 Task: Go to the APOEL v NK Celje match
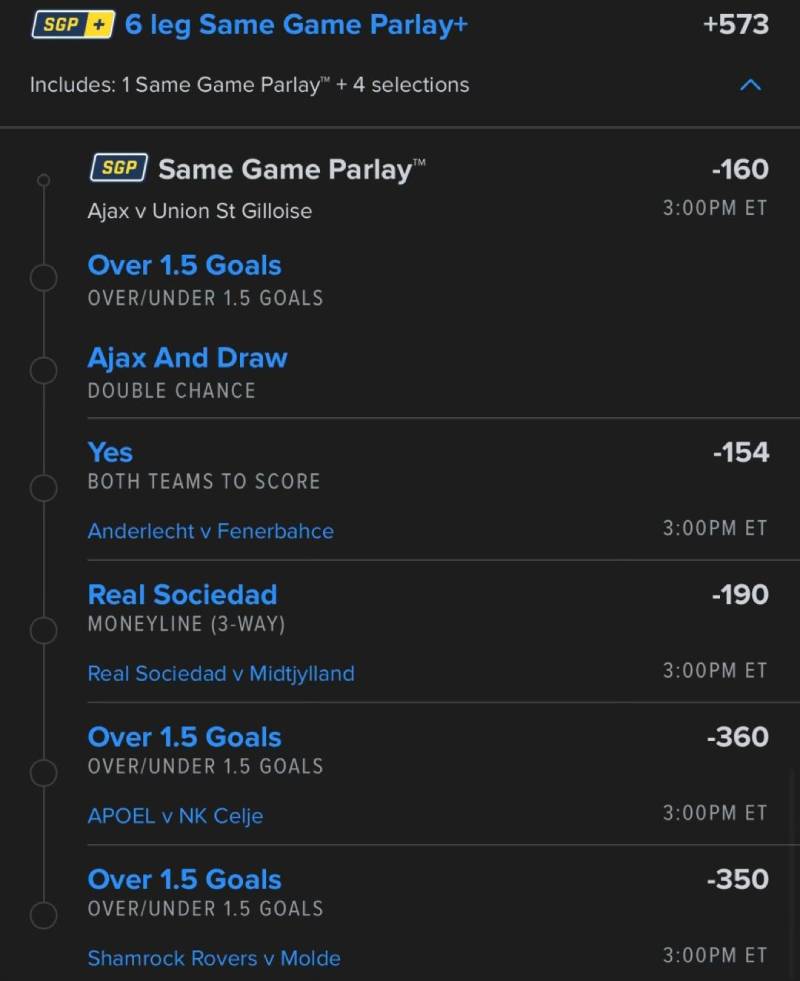[x=175, y=816]
